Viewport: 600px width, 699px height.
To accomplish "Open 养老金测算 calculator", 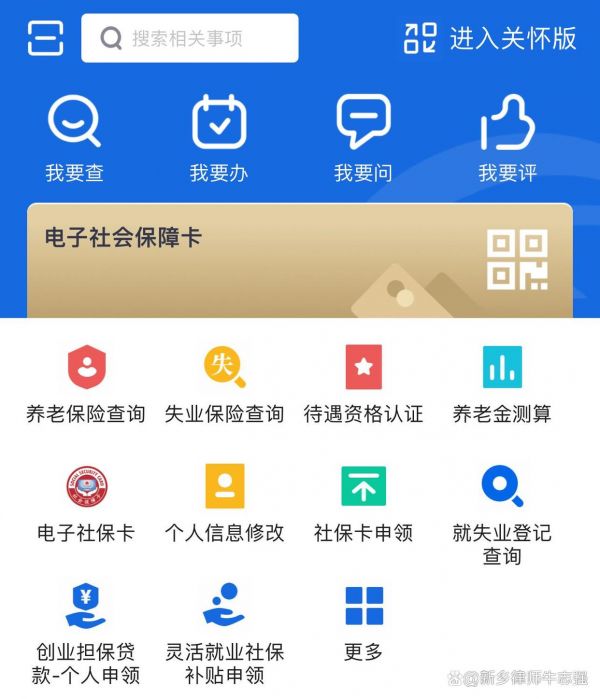I will pos(502,384).
